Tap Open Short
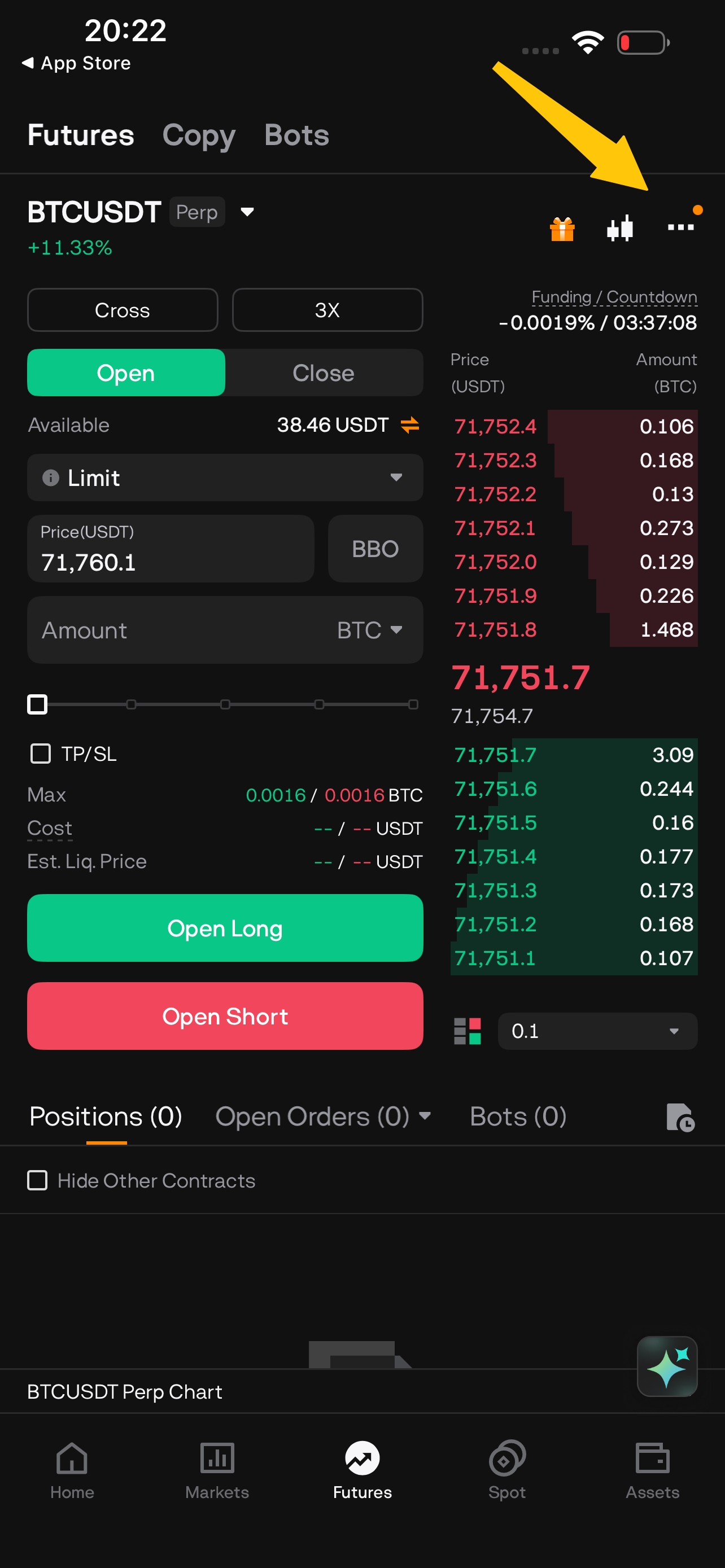The width and height of the screenshot is (725, 1568). coord(225,1016)
